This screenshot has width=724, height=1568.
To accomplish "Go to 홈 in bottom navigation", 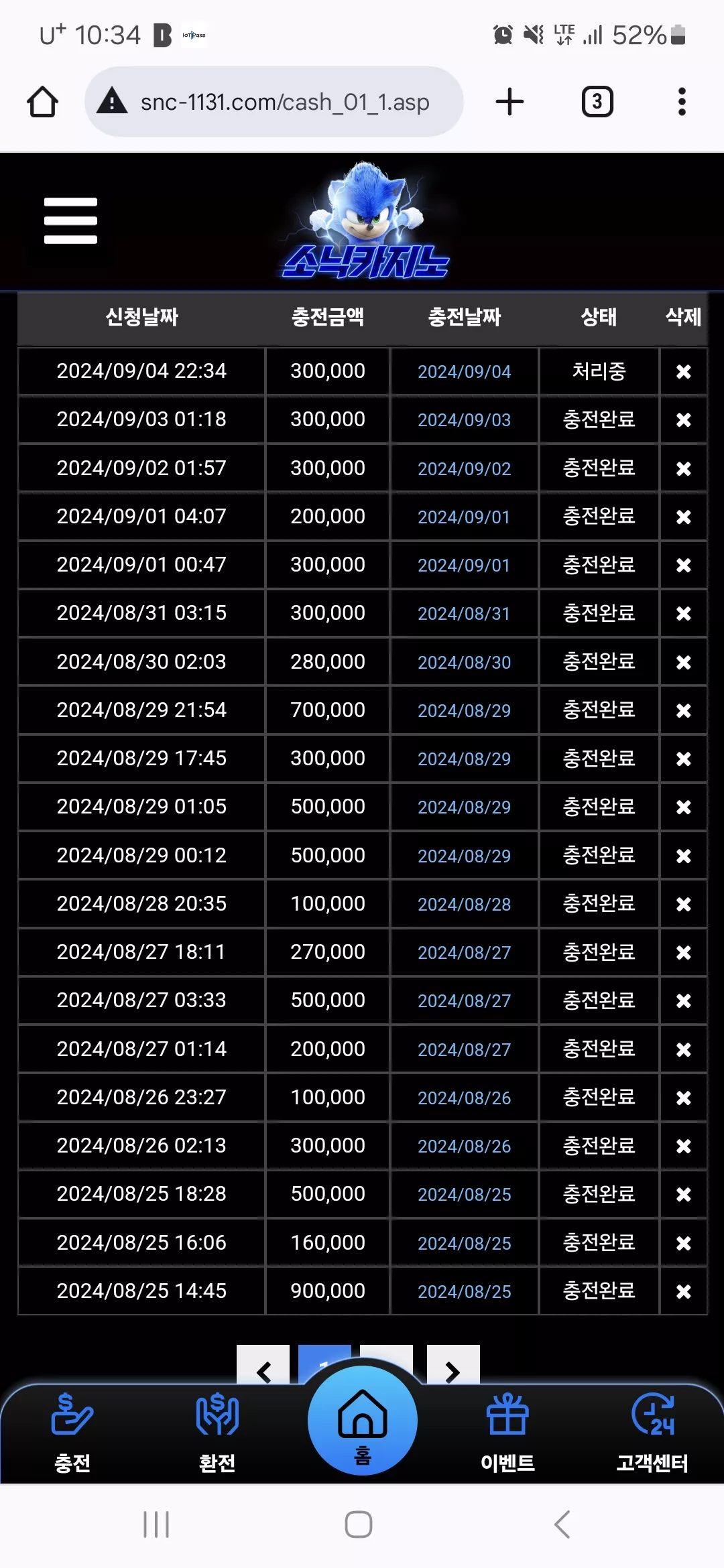I will 363,1421.
